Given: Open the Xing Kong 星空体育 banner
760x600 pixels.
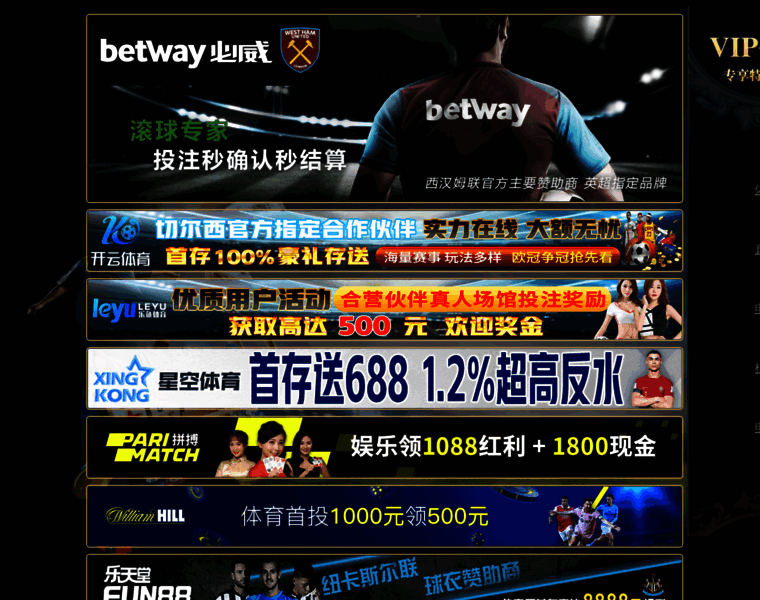Looking at the screenshot, I should click(x=384, y=378).
